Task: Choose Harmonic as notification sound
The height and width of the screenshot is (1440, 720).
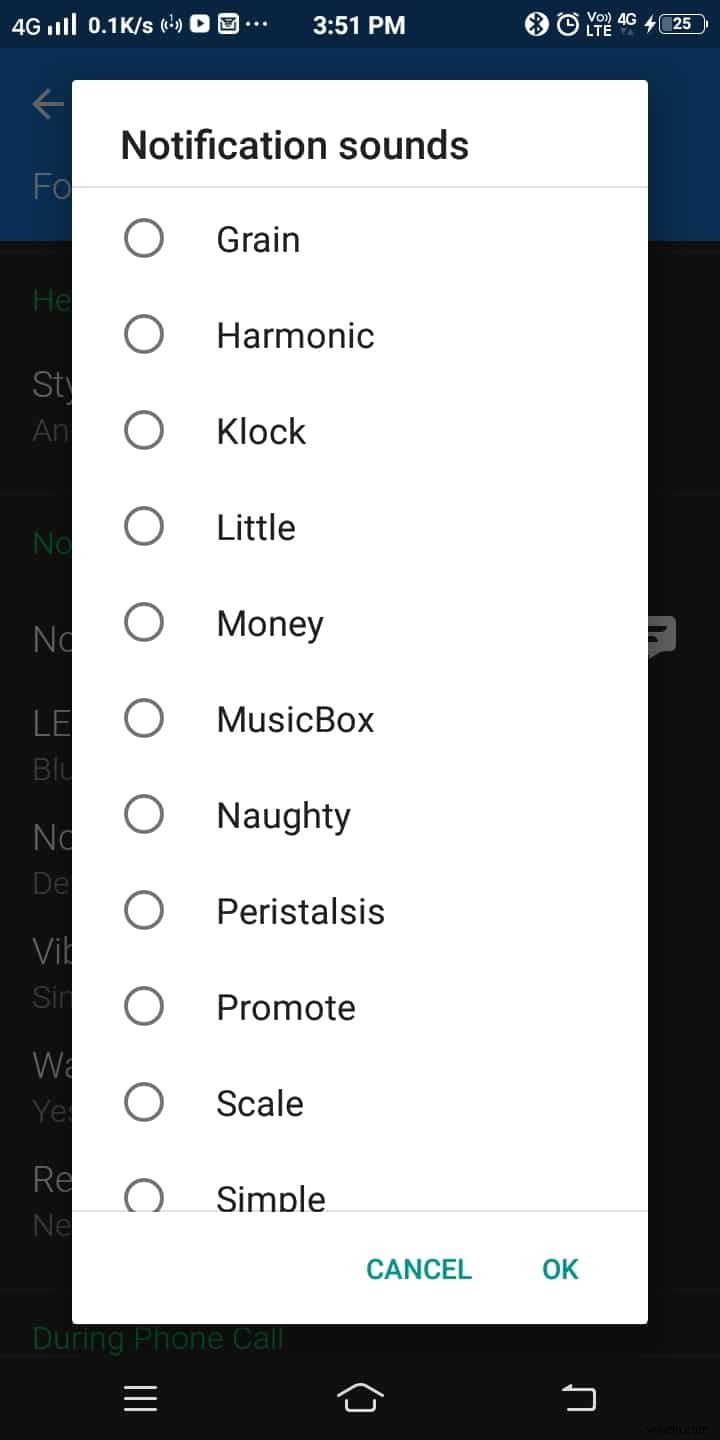Action: (144, 335)
